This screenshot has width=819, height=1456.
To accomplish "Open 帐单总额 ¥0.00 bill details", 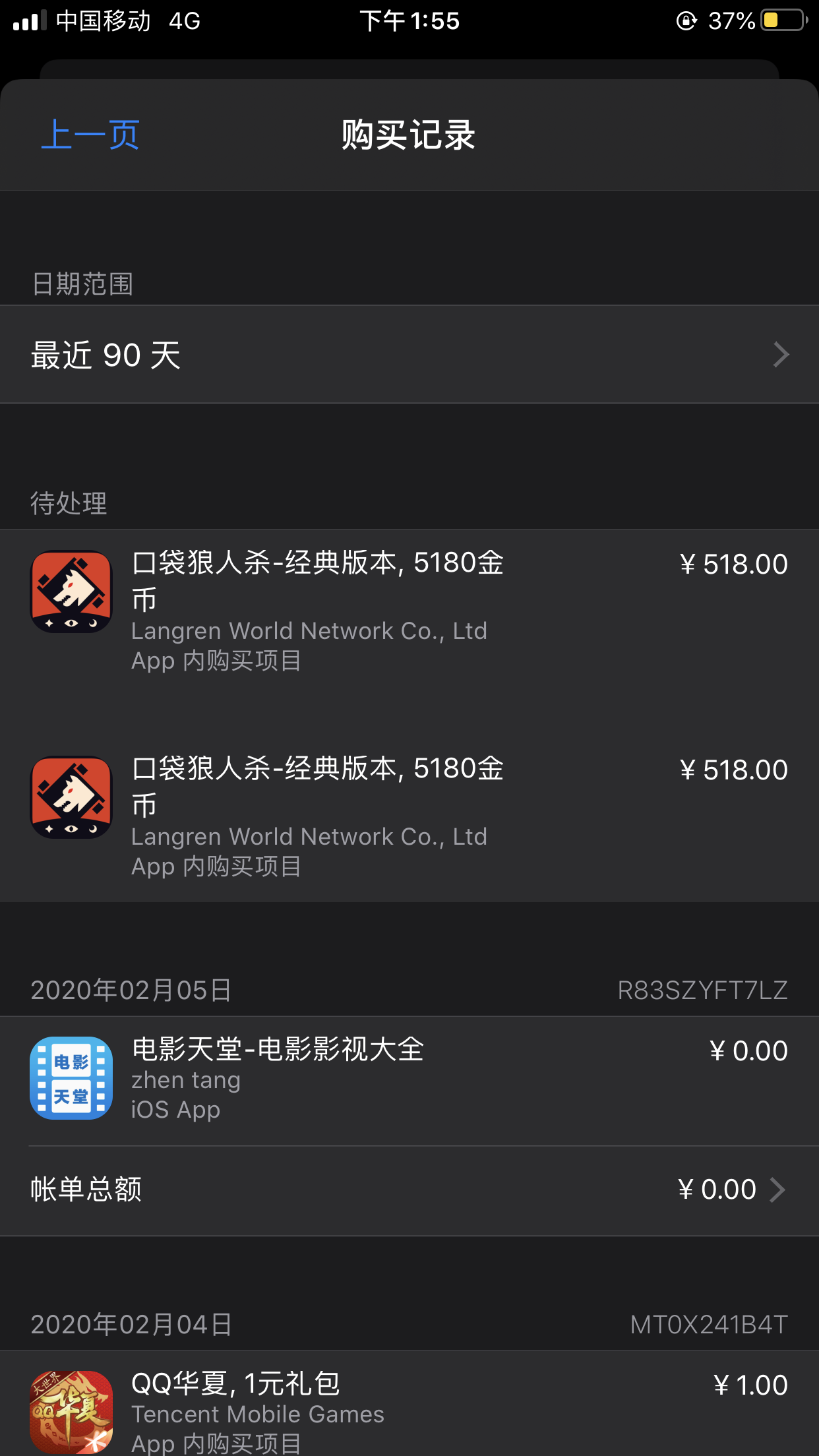I will click(x=409, y=1190).
